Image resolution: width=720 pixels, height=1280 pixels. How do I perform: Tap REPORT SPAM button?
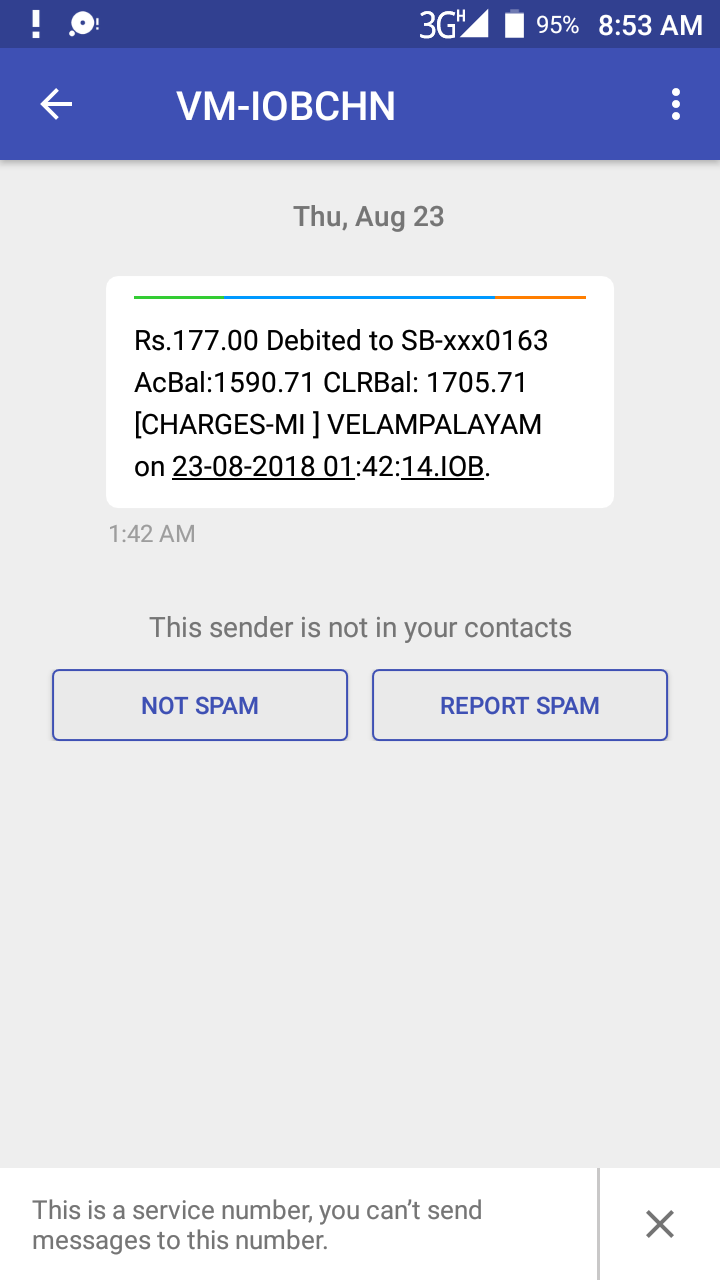[x=520, y=705]
